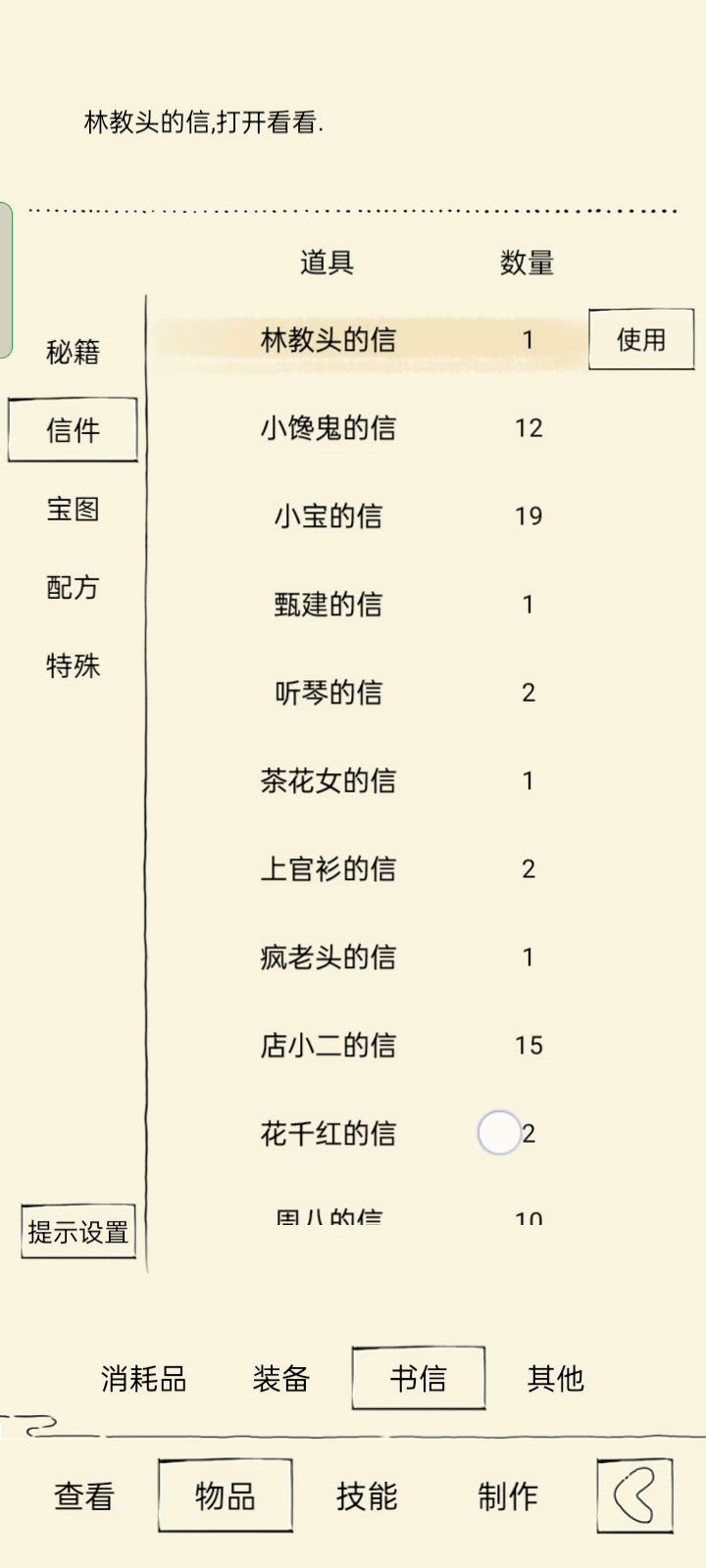Tap 使用 to use 林教头的信
The height and width of the screenshot is (1568, 706).
pyautogui.click(x=641, y=339)
